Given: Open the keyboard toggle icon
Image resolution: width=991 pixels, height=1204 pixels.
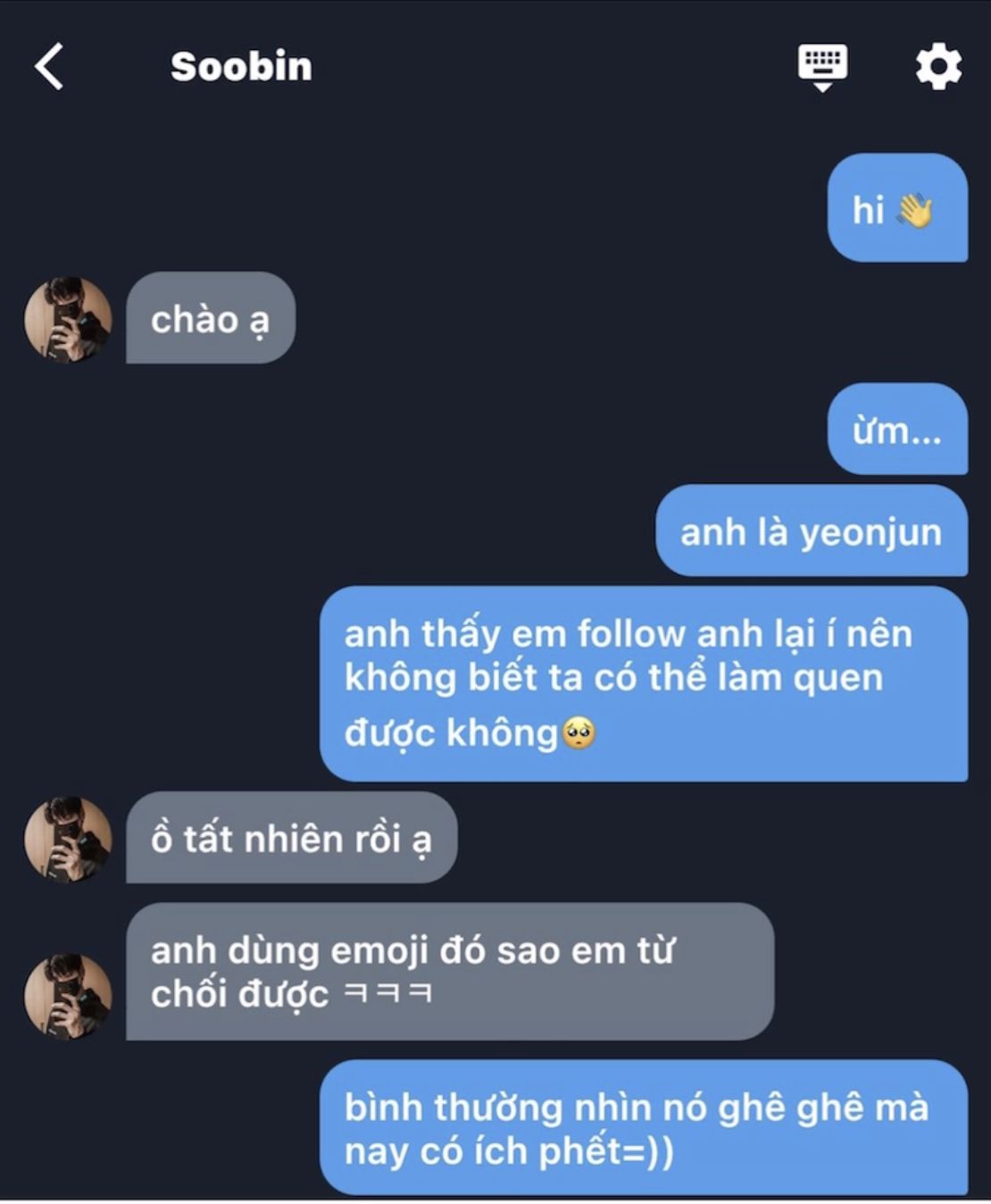Looking at the screenshot, I should pos(822,67).
